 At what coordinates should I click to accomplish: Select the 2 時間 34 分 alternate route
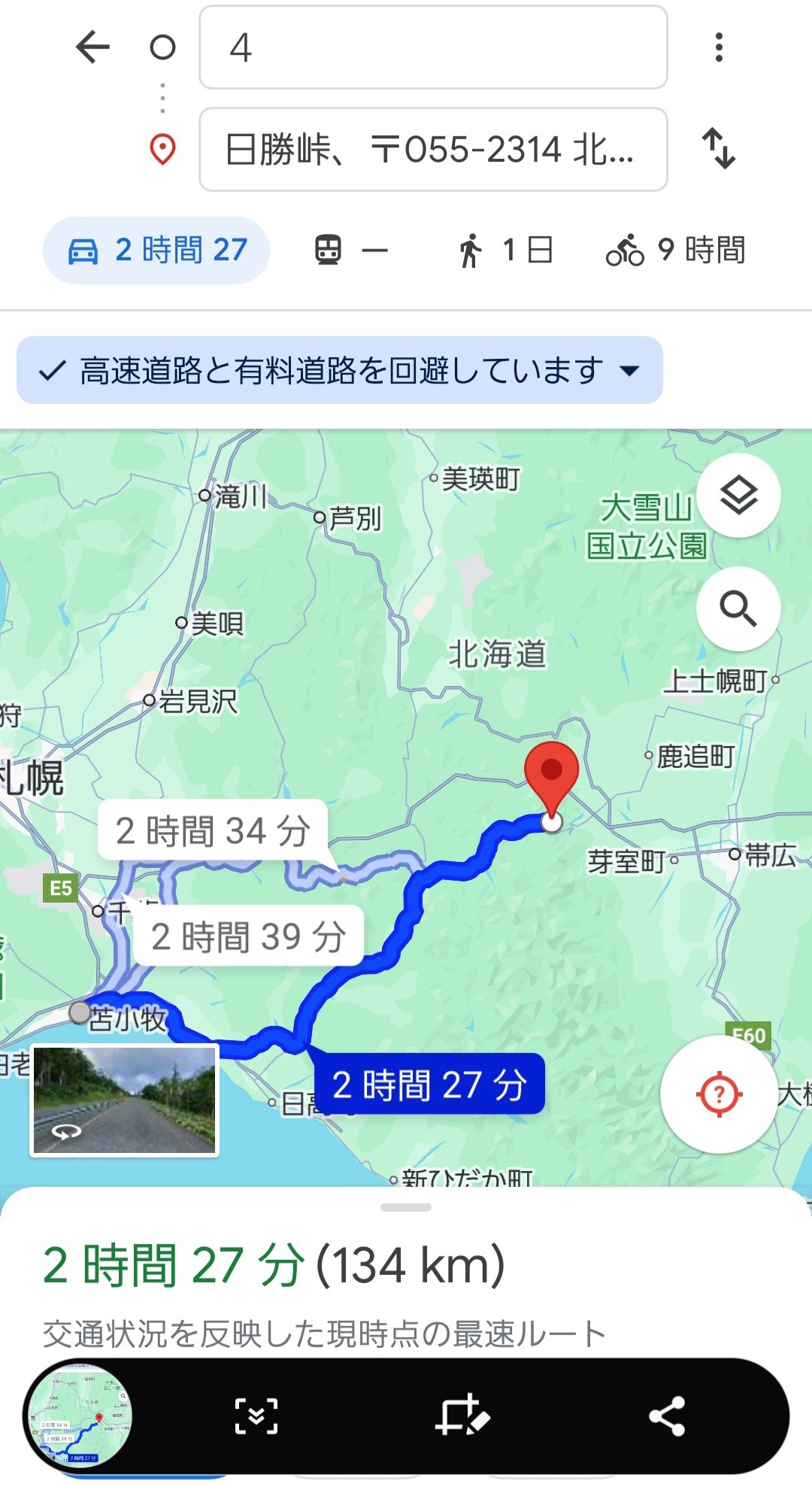coord(213,831)
